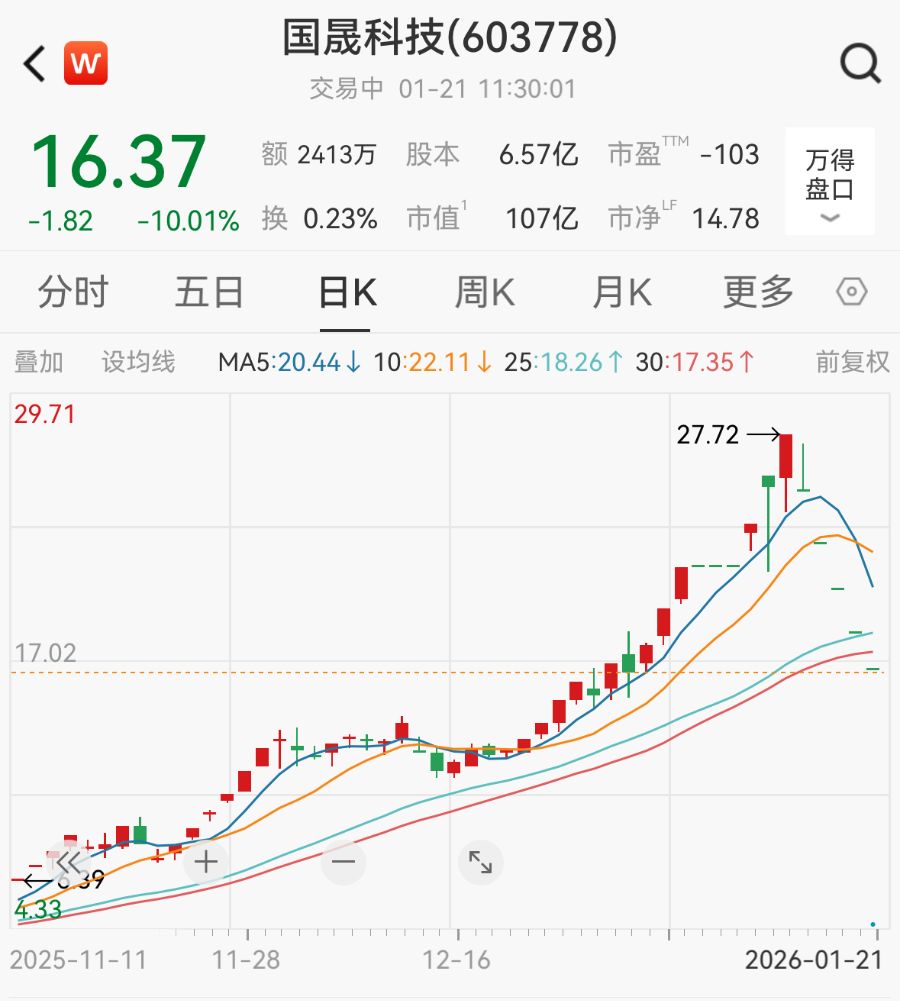This screenshot has width=900, height=1001.
Task: Open chart settings hexagon icon
Action: pos(851,293)
